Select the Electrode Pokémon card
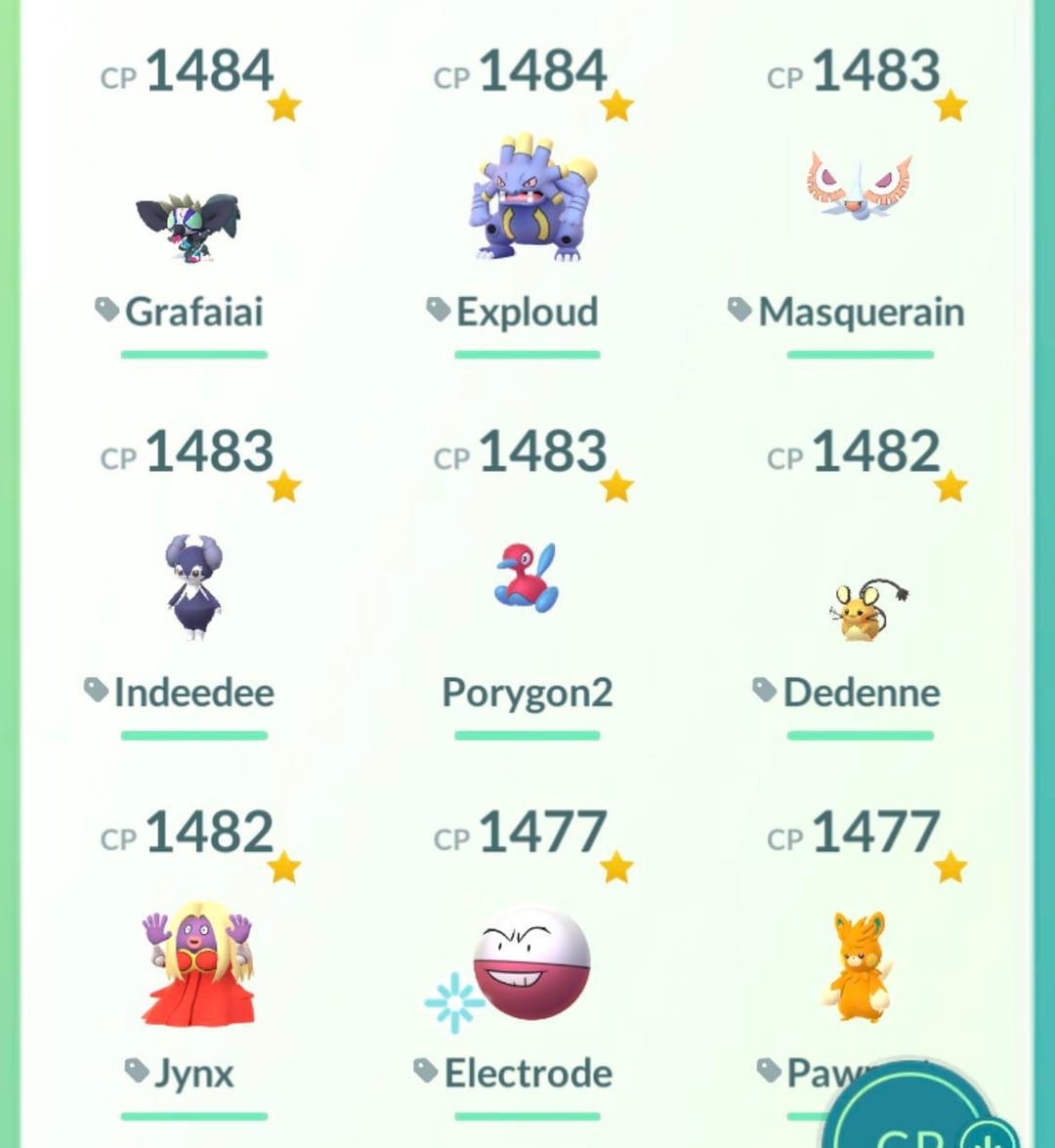This screenshot has width=1055, height=1148. point(530,962)
